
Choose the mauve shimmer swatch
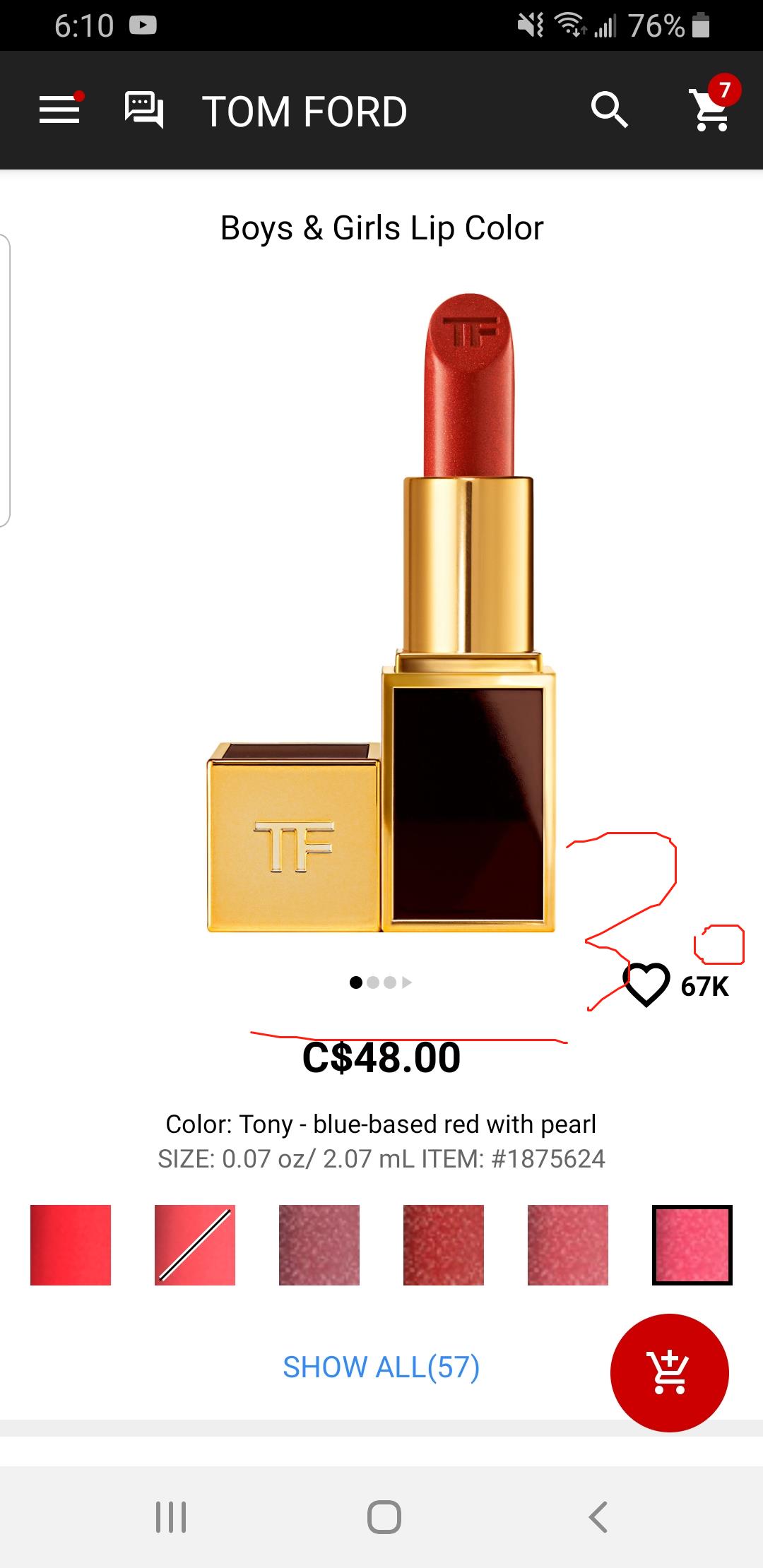tap(319, 1245)
